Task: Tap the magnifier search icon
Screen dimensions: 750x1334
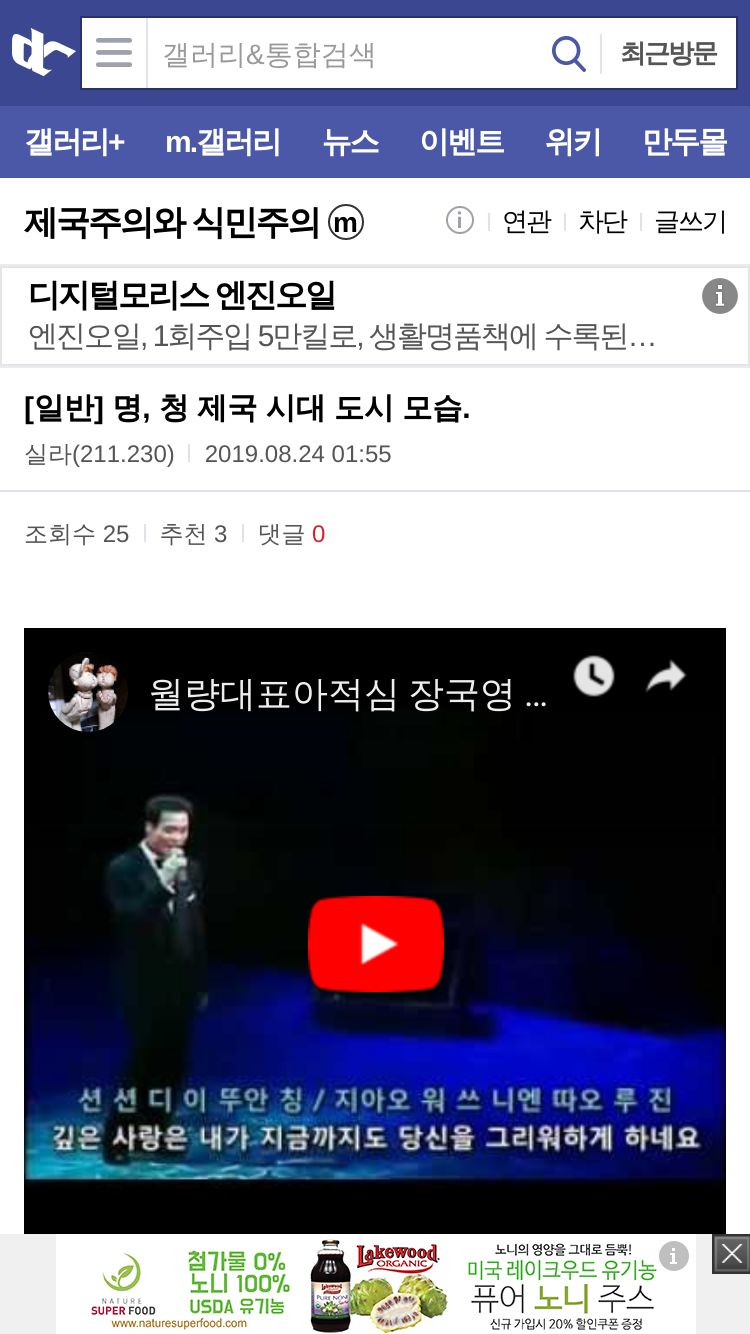Action: (x=569, y=53)
